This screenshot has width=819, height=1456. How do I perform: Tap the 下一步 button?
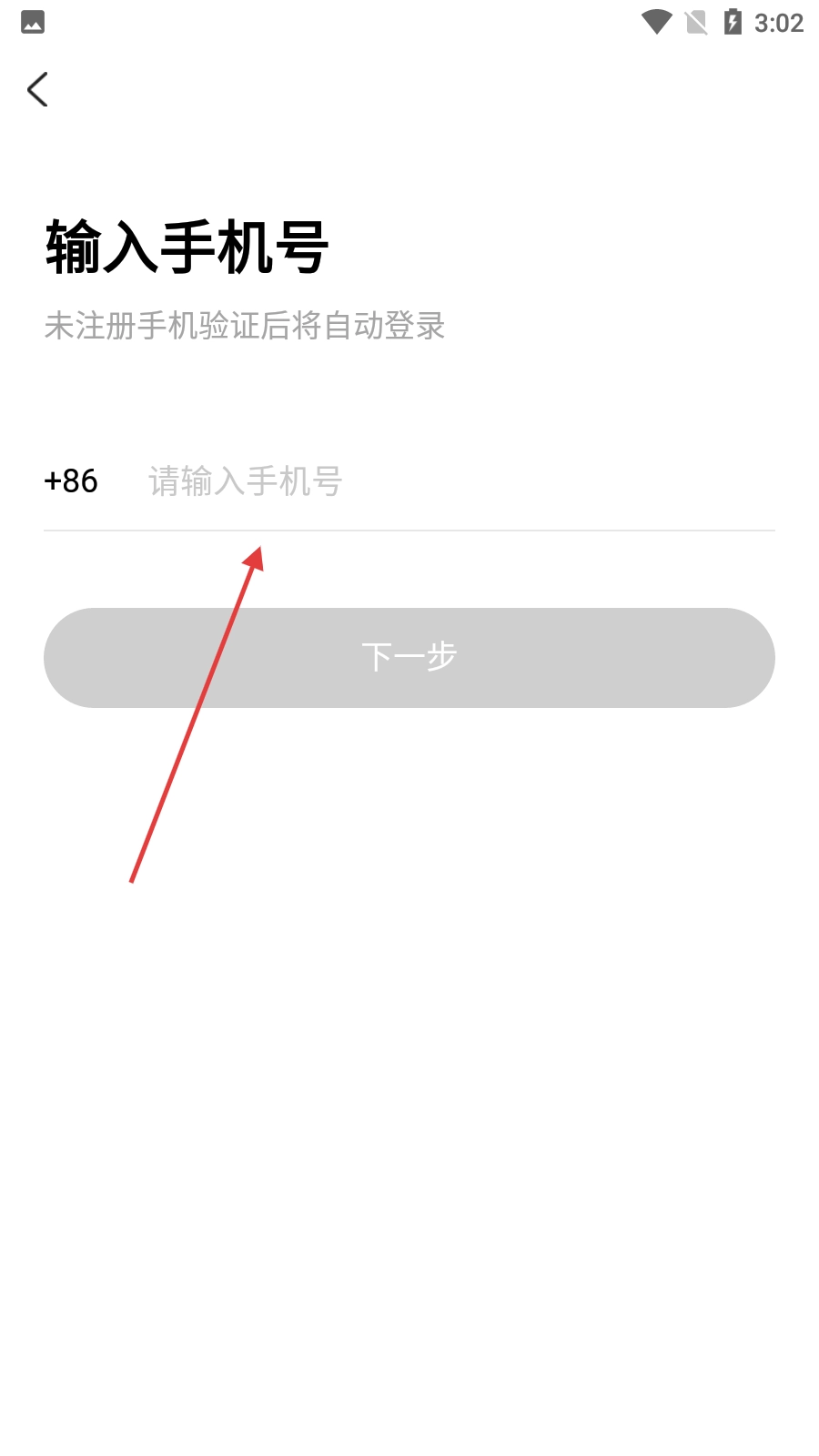pyautogui.click(x=409, y=657)
